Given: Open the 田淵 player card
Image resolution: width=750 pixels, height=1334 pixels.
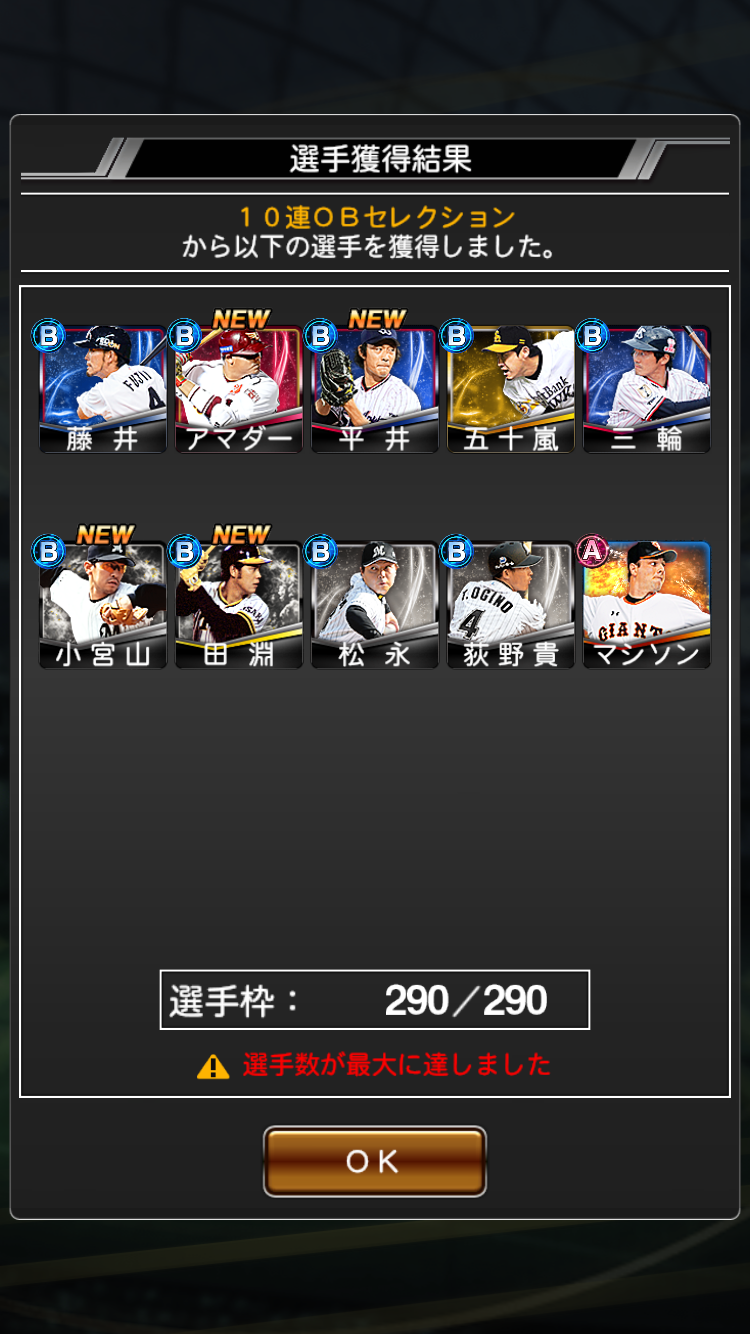Looking at the screenshot, I should [239, 604].
